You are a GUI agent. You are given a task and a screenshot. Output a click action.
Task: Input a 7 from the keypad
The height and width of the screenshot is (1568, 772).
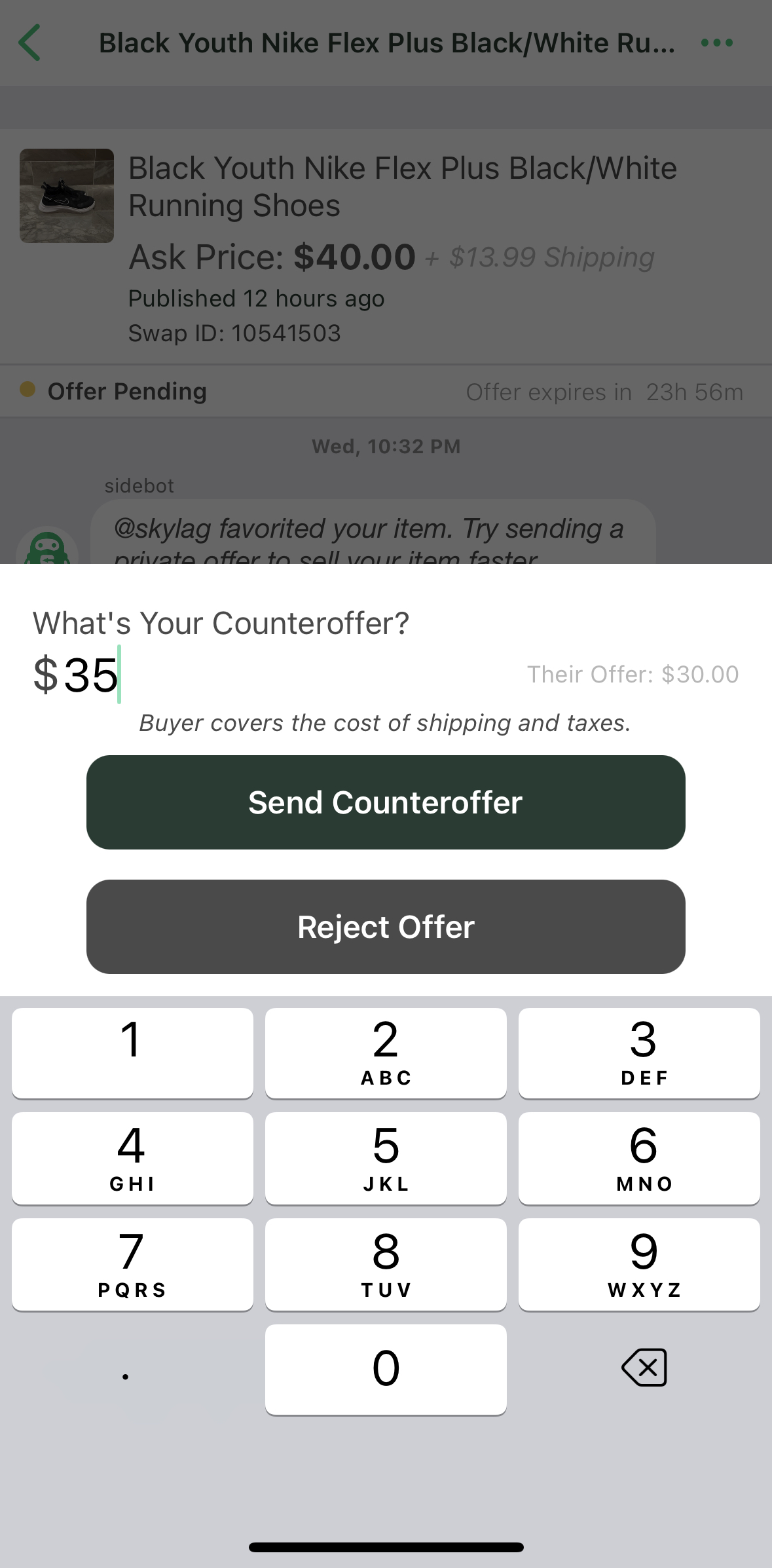tap(132, 1264)
